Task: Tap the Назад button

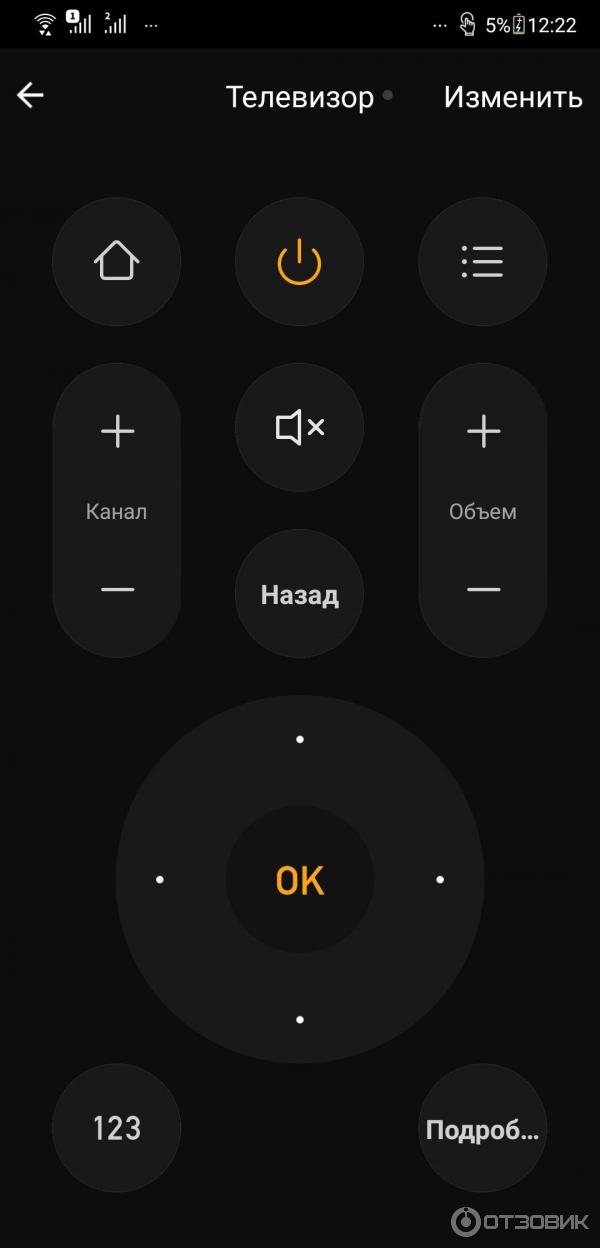Action: click(300, 595)
